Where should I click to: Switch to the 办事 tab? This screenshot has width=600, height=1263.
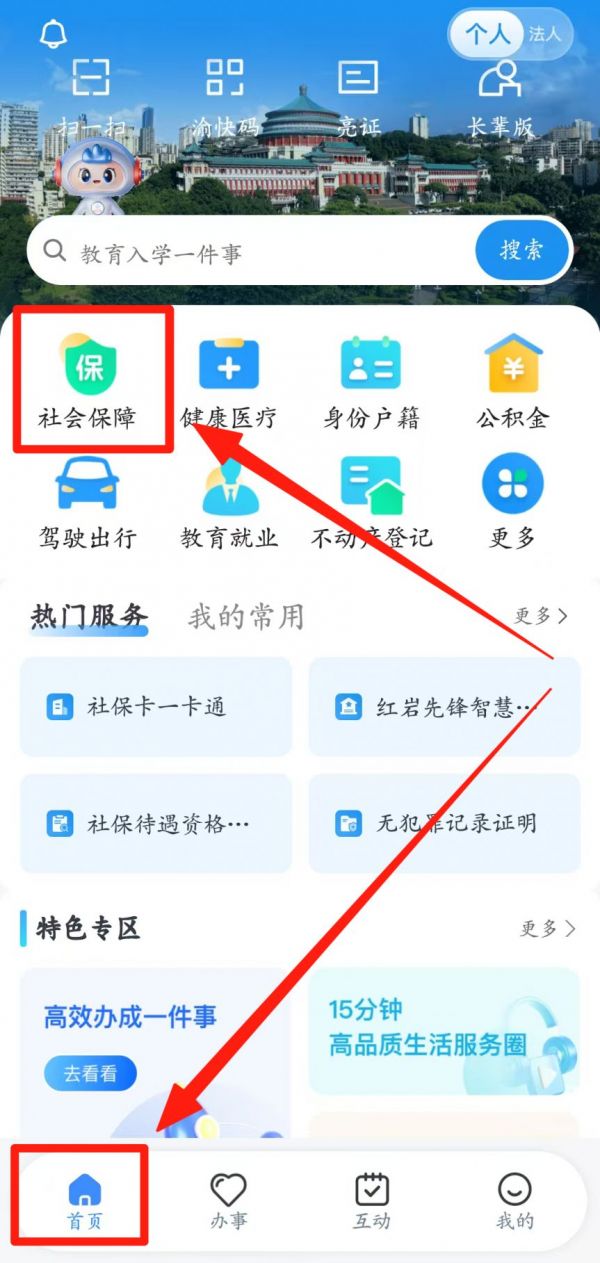pyautogui.click(x=228, y=1200)
